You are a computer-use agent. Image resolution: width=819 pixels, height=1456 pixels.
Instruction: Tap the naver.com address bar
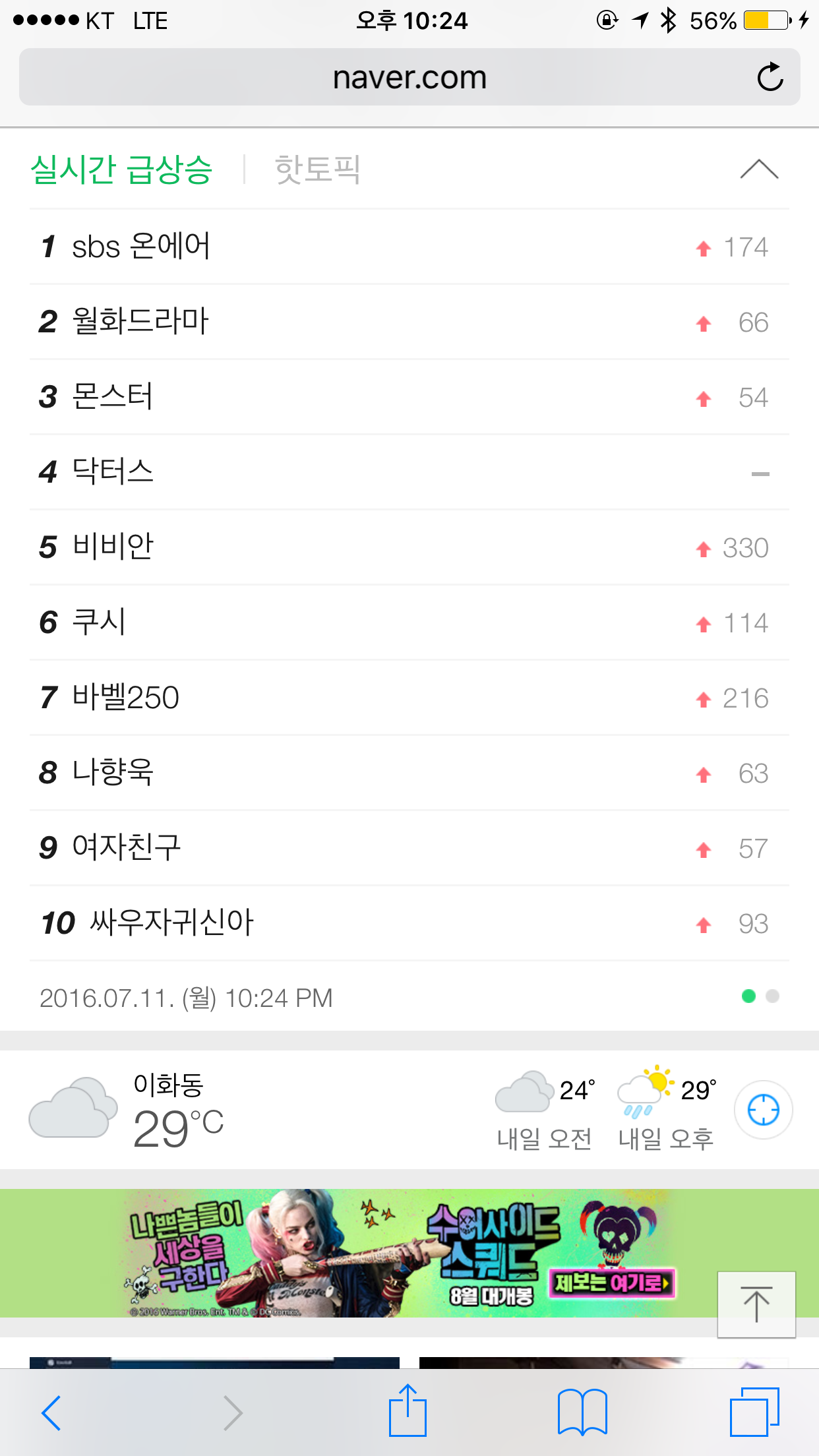(409, 77)
